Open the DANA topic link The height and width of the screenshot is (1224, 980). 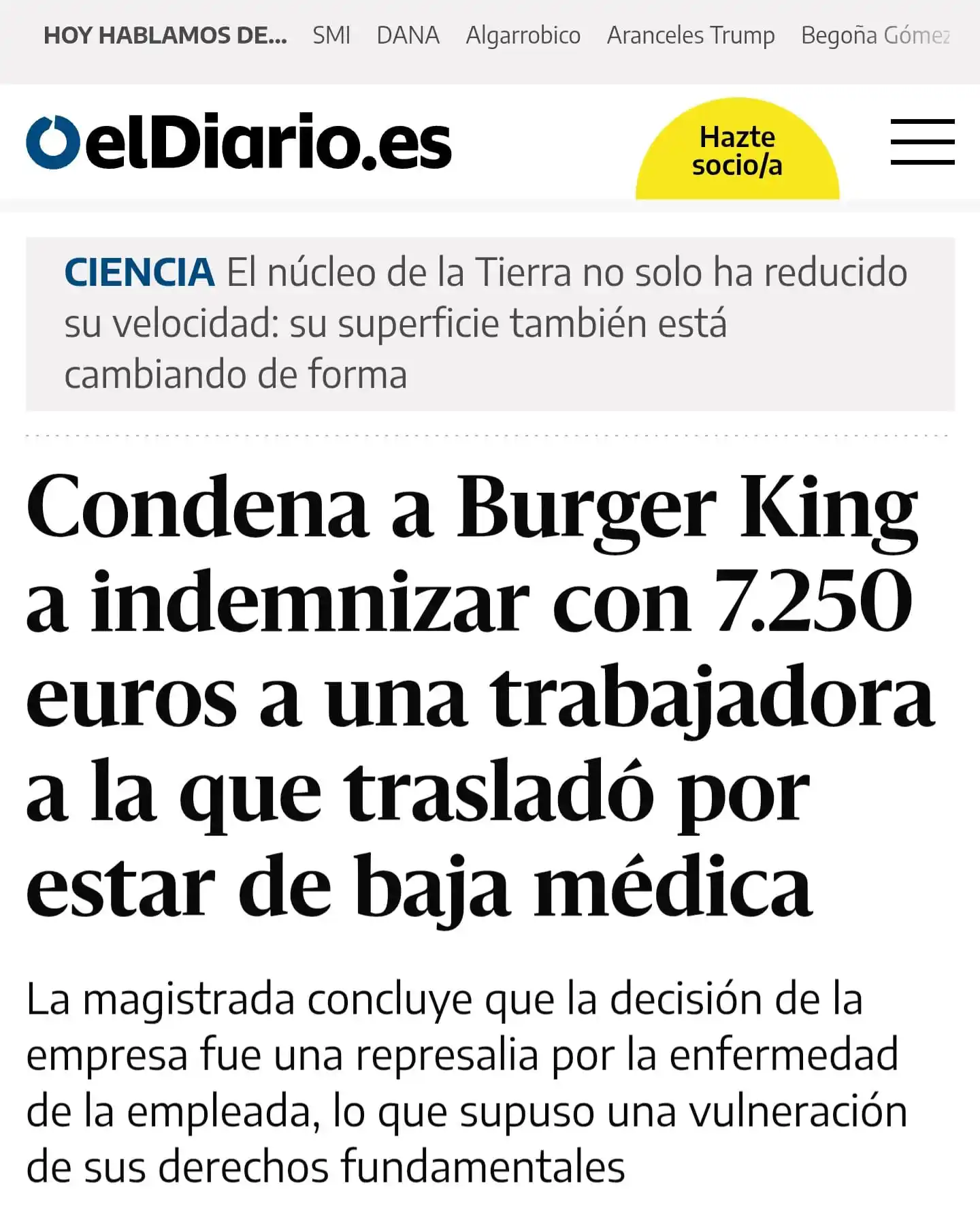click(x=408, y=35)
